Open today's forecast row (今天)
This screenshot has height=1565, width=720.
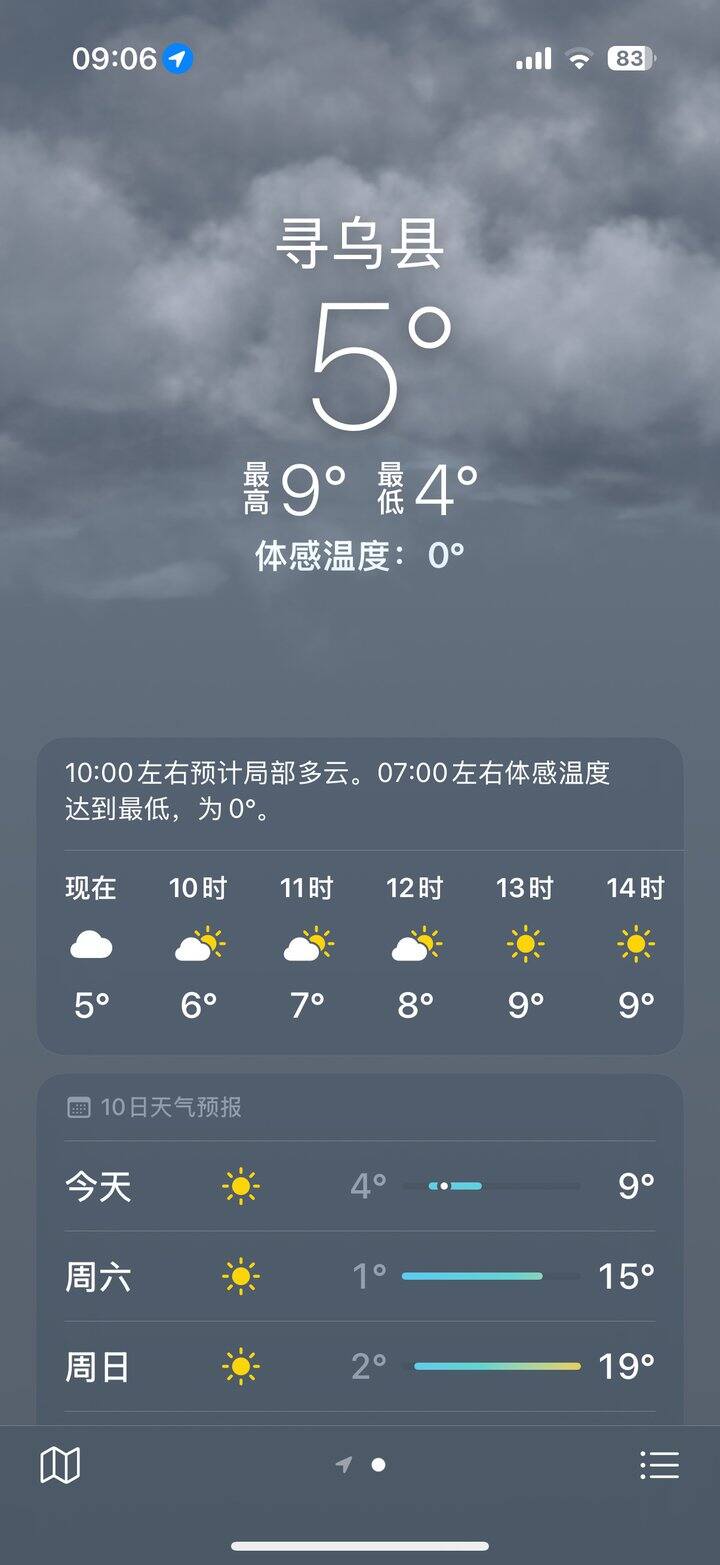coord(360,1187)
